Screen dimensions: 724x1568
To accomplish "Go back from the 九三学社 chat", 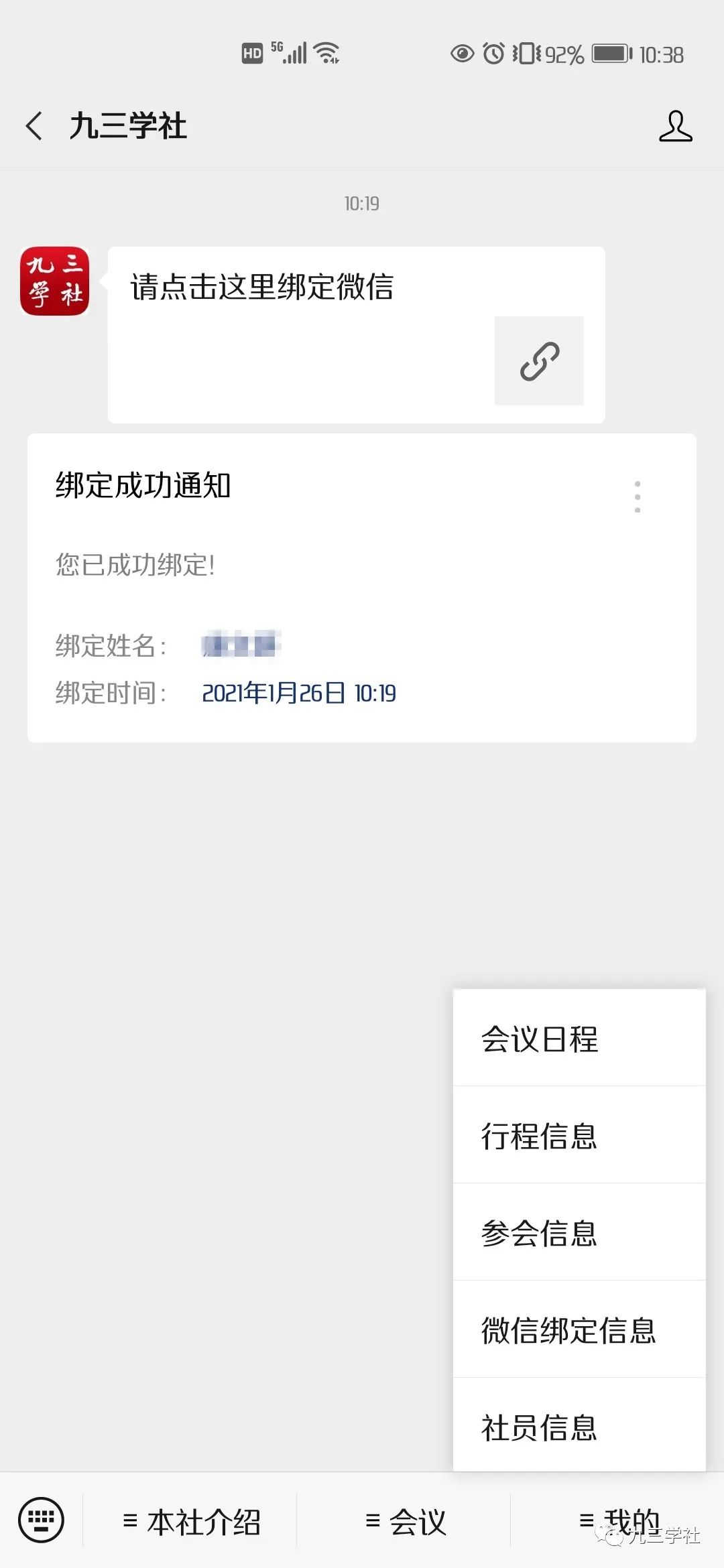I will tap(35, 126).
